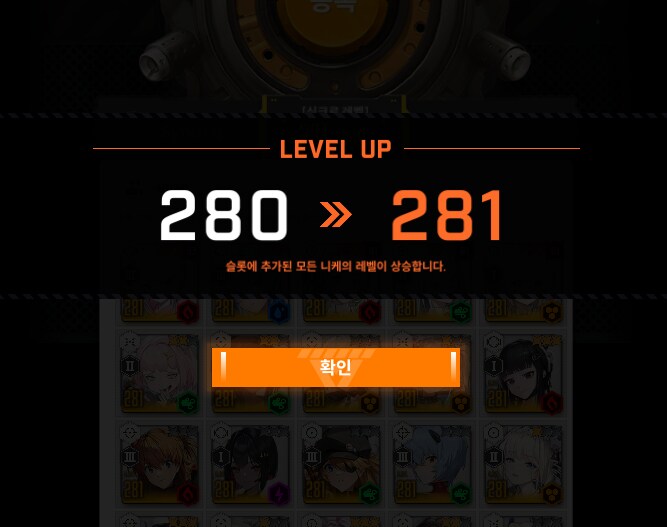The image size is (667, 527).
Task: Confirm the level up with 확인
Action: [336, 367]
